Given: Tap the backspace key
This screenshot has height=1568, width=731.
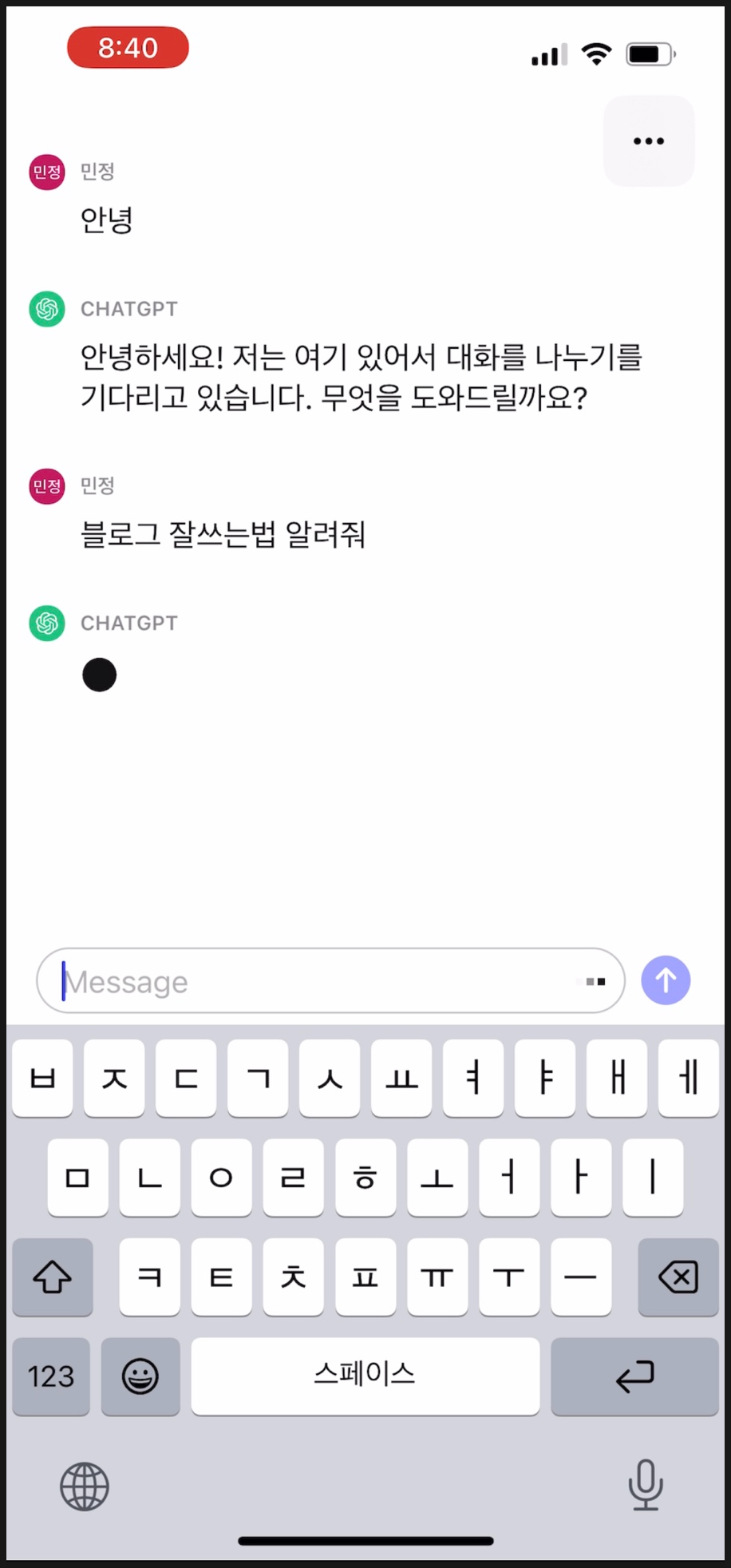Looking at the screenshot, I should click(x=678, y=1277).
